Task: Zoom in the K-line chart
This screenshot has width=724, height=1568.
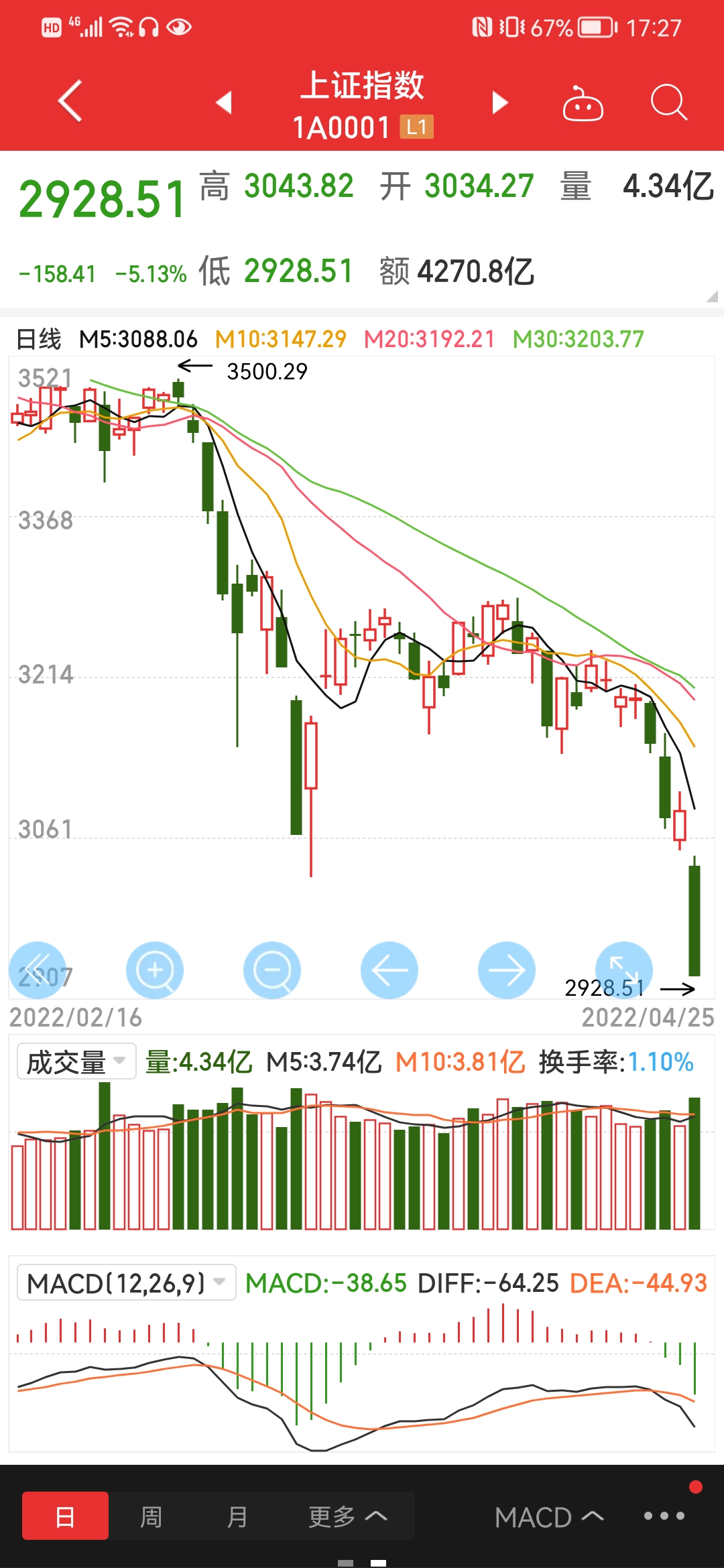Action: tap(155, 970)
